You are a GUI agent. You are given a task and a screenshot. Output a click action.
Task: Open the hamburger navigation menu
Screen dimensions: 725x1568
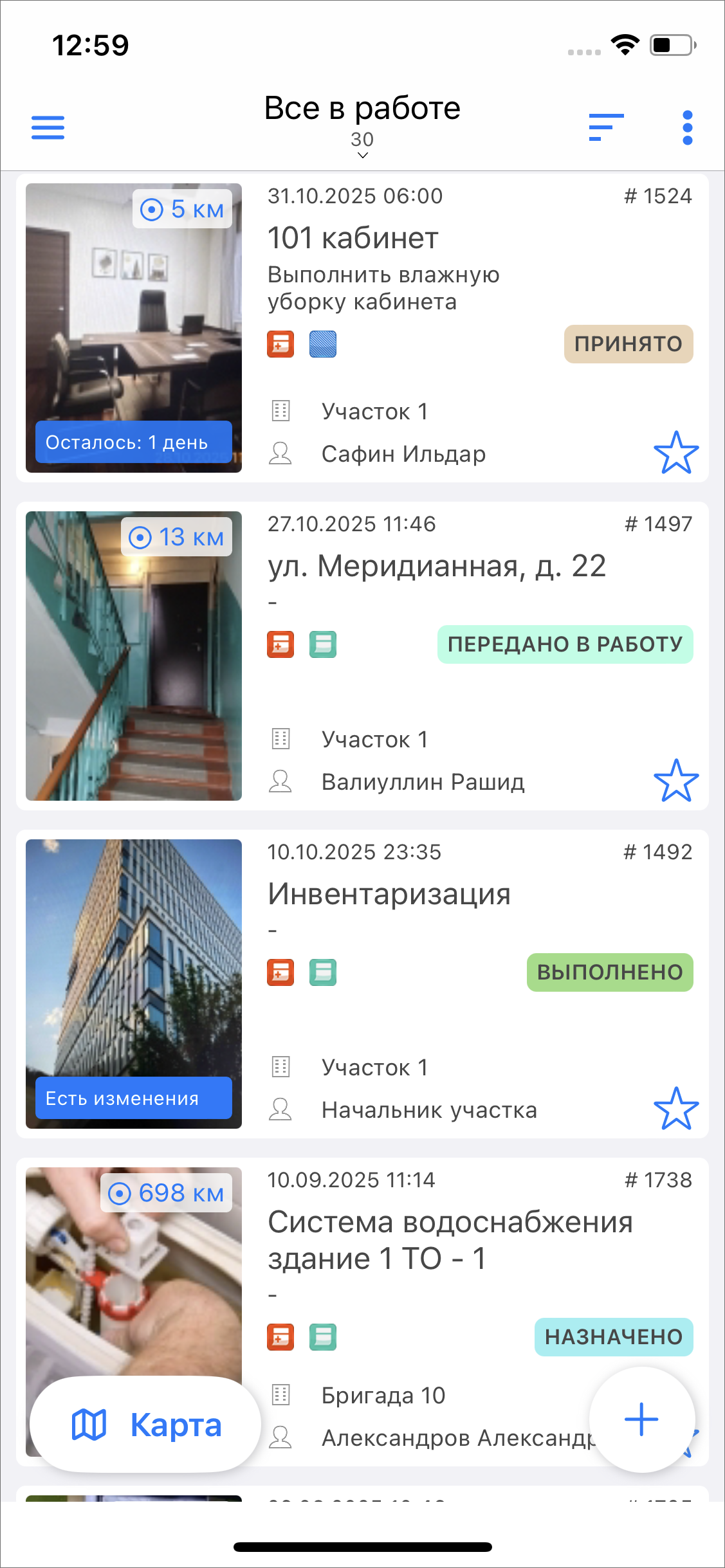point(48,127)
